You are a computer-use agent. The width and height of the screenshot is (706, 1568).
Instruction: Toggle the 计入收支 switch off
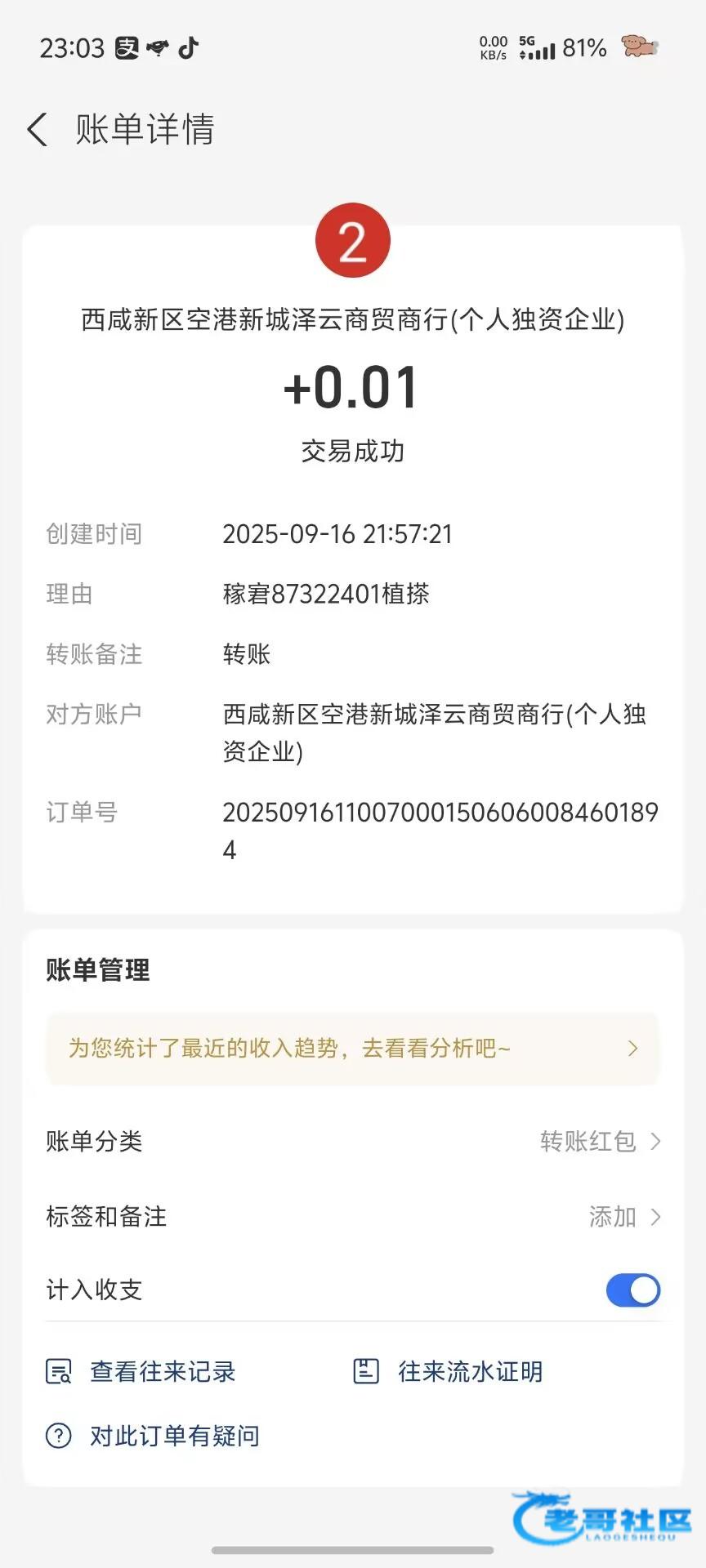632,1290
